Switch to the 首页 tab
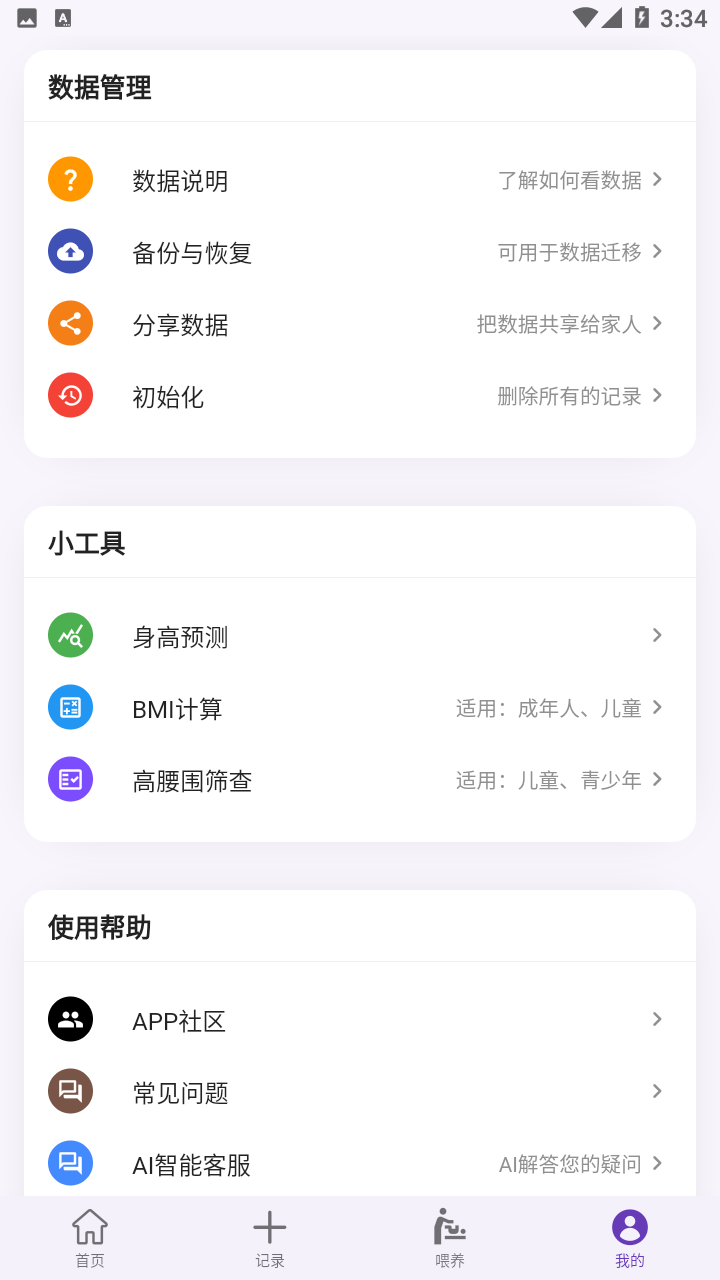720x1280 pixels. pyautogui.click(x=89, y=1237)
